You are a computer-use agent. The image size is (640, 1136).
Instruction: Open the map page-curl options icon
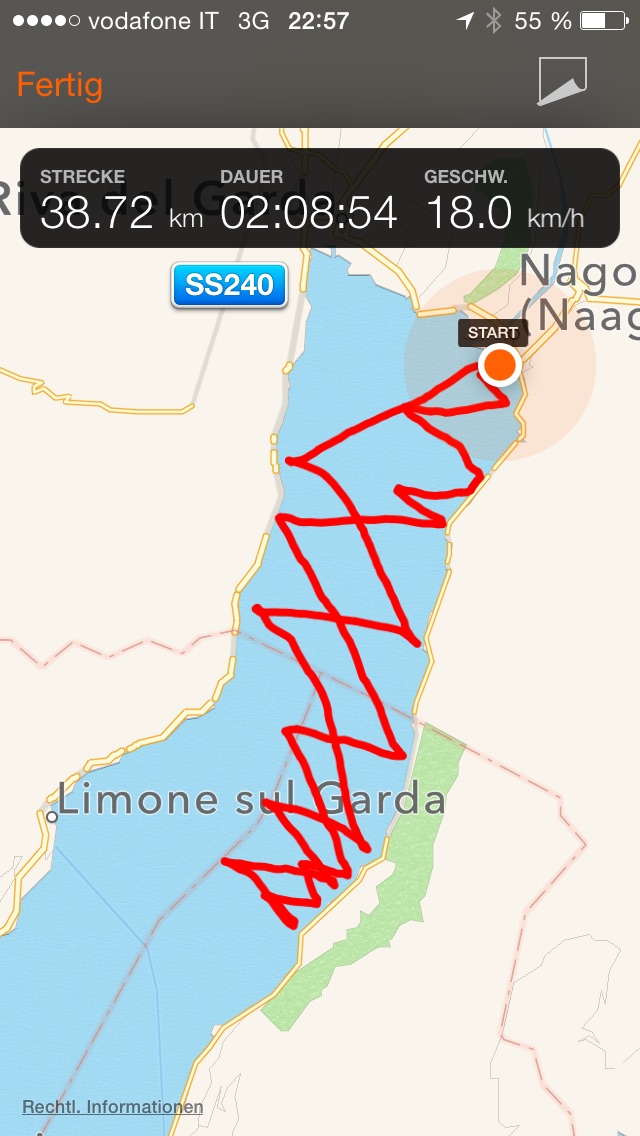[562, 81]
